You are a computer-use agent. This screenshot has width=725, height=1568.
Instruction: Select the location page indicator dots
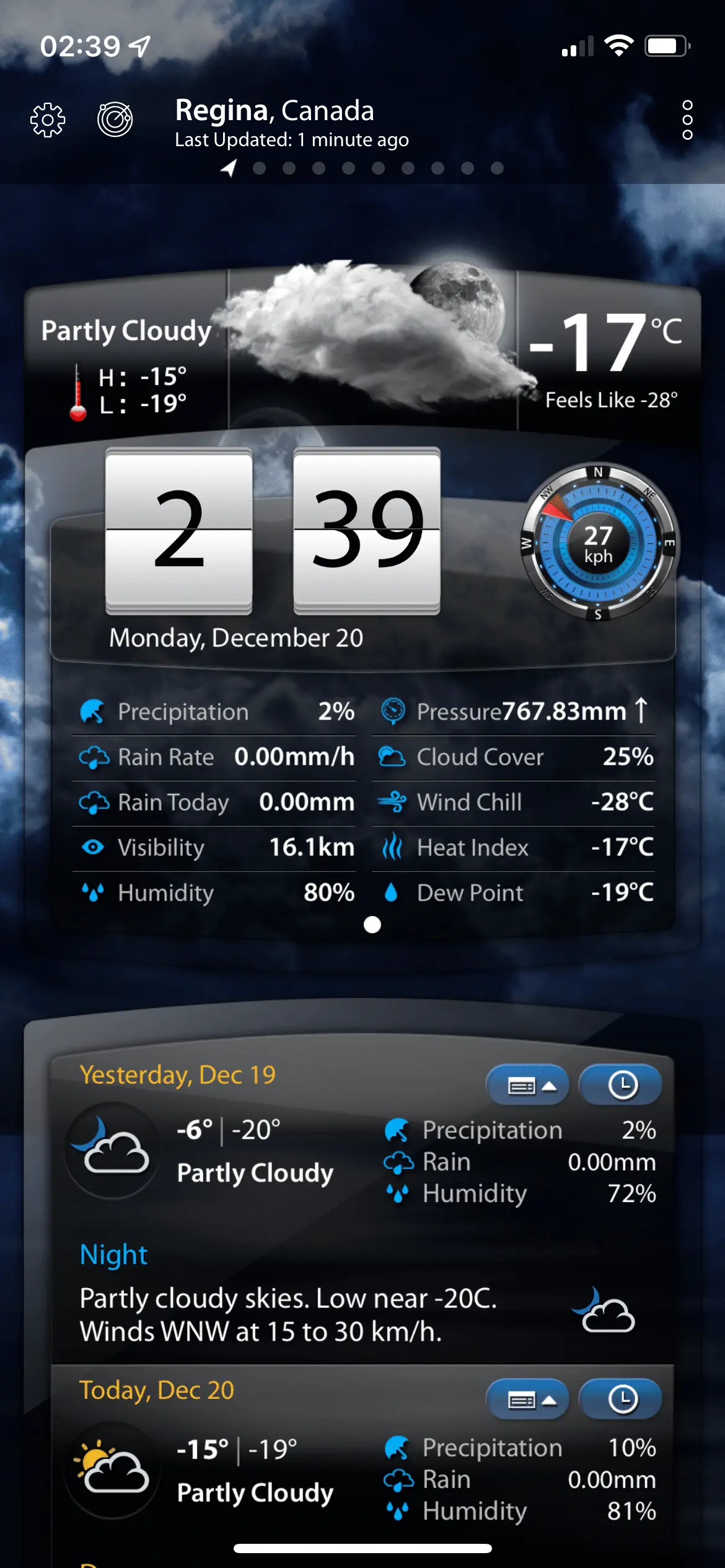tap(362, 168)
